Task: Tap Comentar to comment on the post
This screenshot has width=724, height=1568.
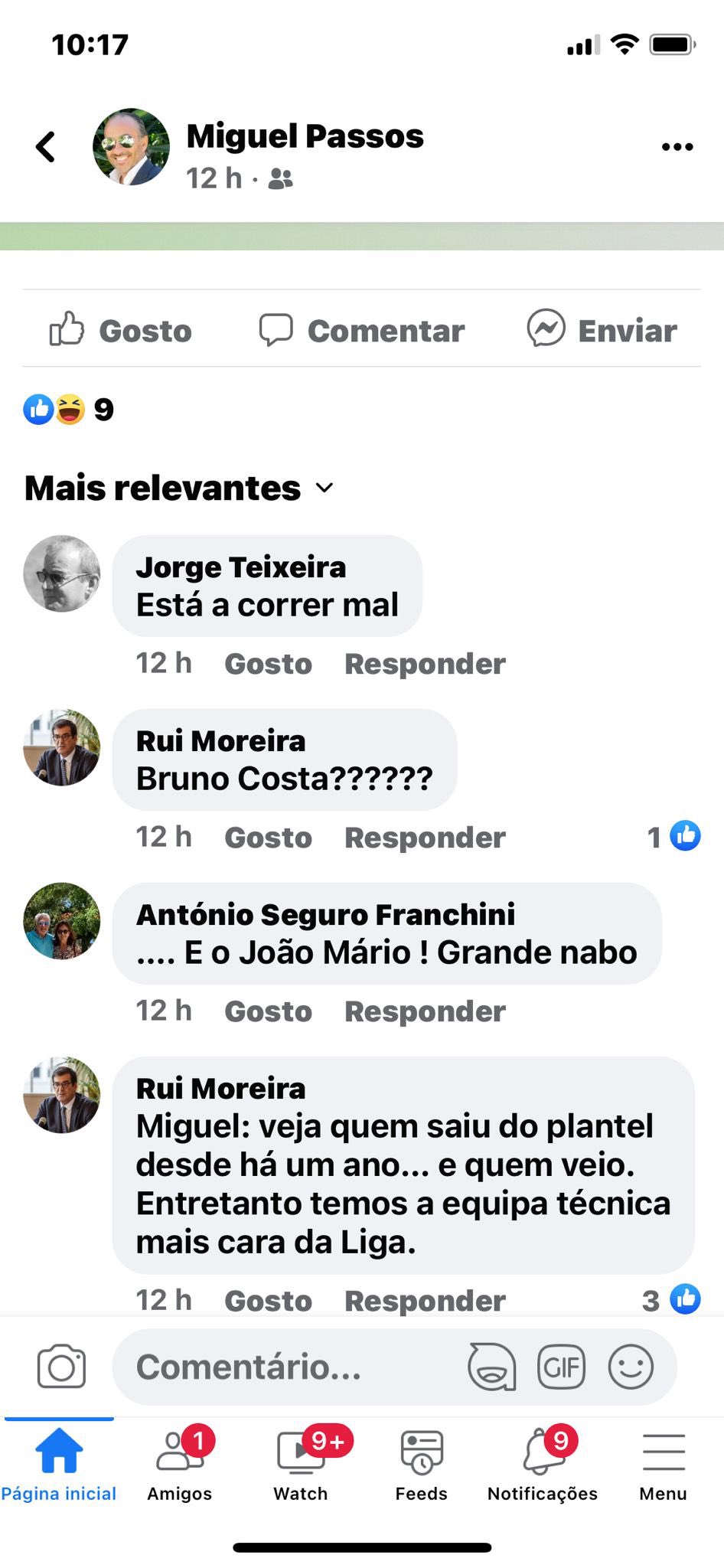Action: (x=362, y=331)
